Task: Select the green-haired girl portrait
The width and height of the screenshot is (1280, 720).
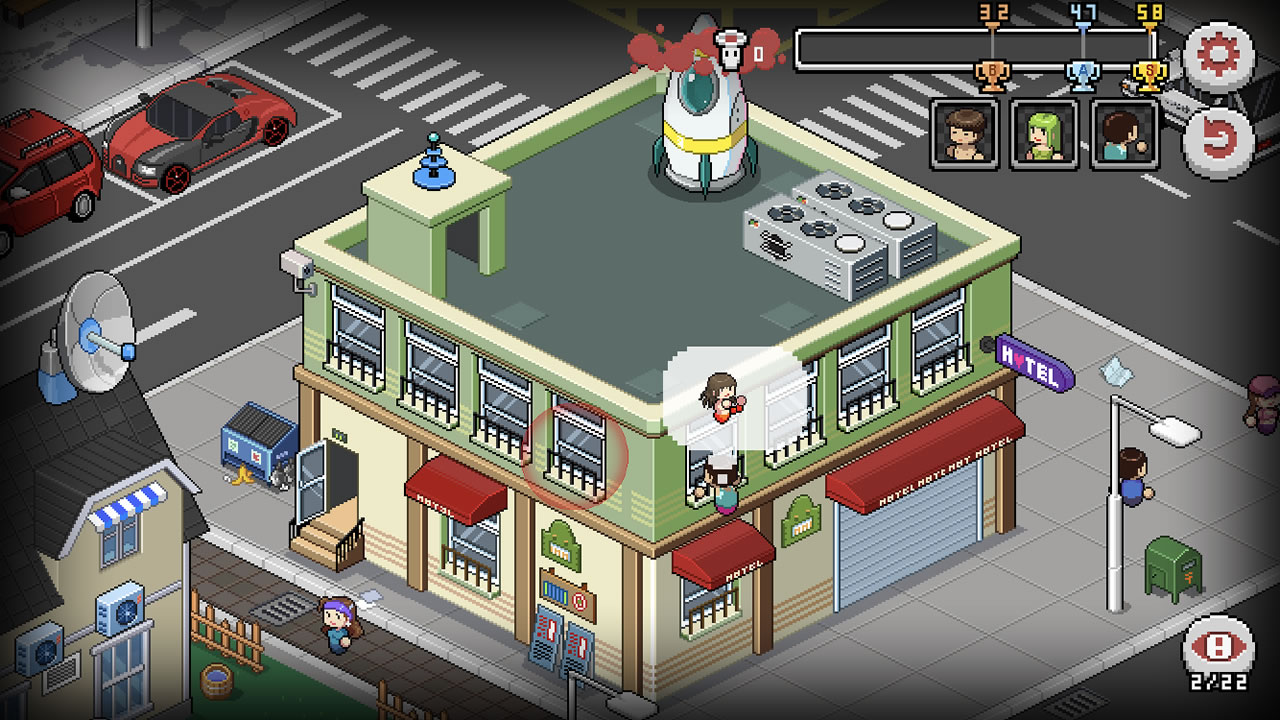Action: 1044,134
